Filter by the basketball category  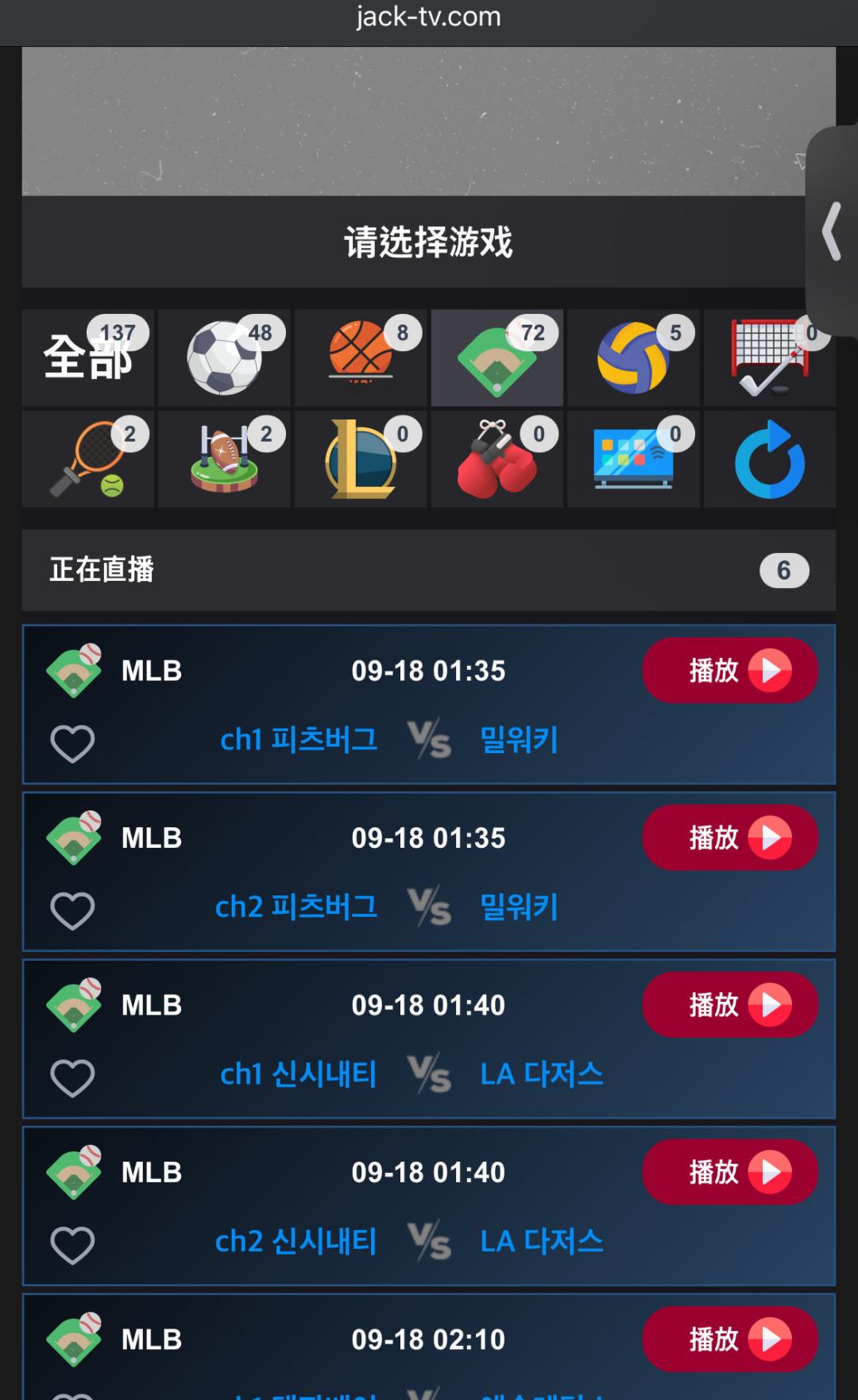coord(361,358)
